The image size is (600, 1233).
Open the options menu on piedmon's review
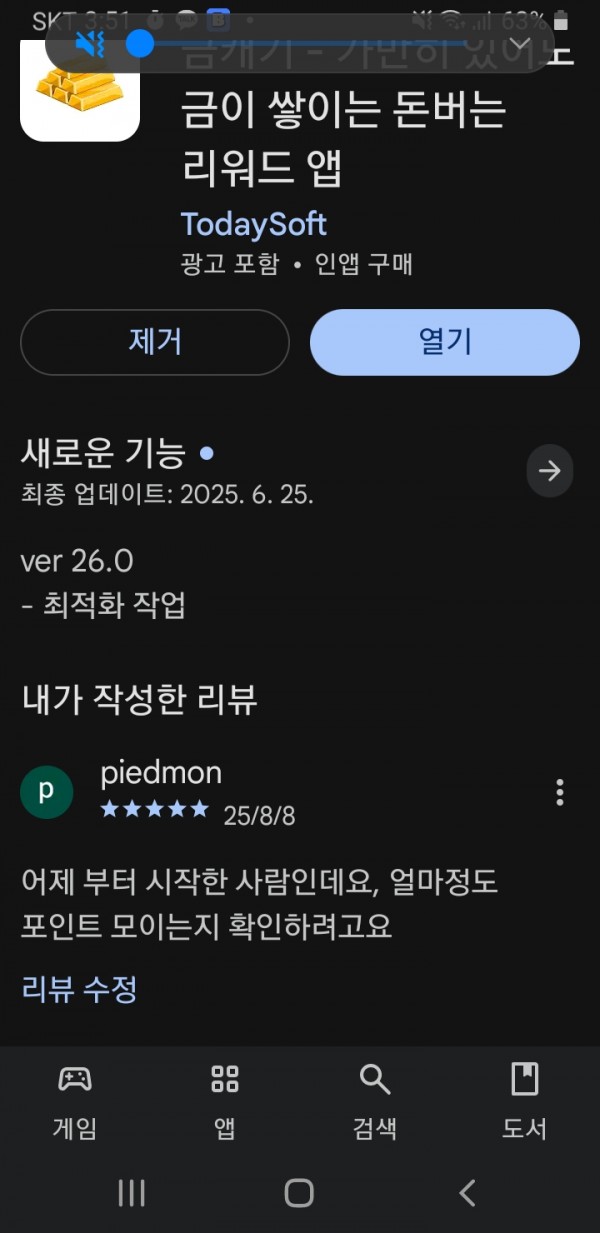(560, 792)
